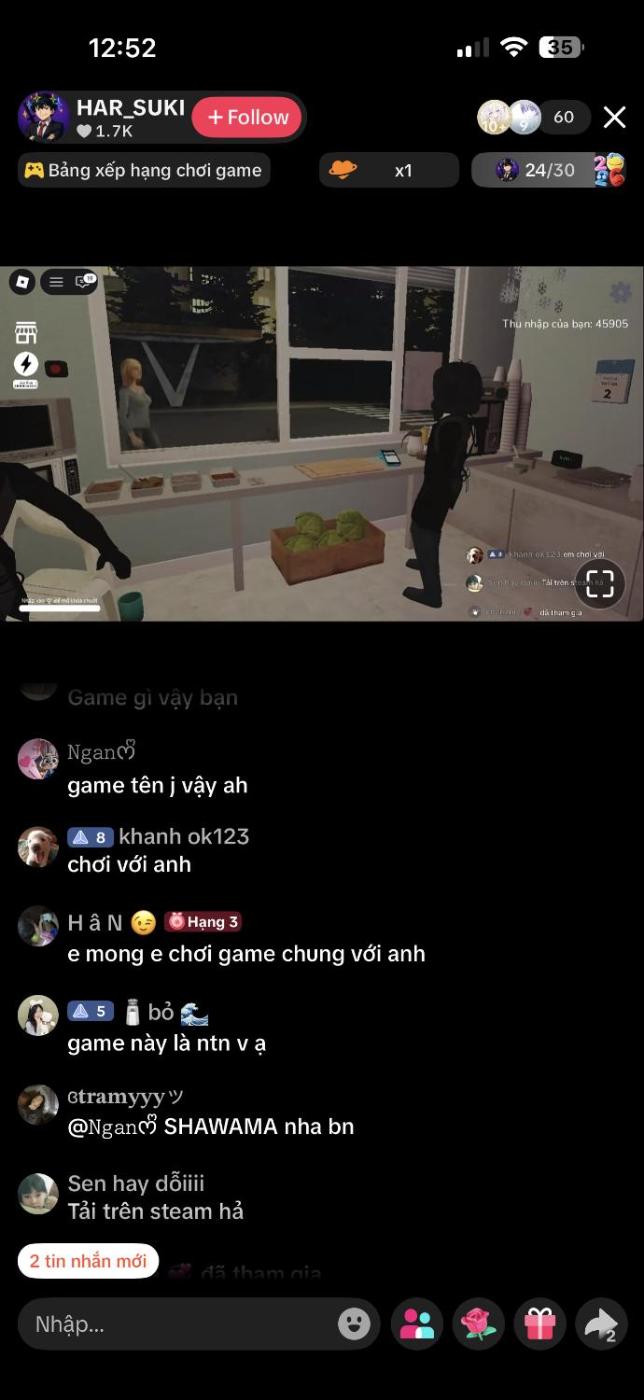Tap the Nhập comment field

coord(180,1324)
